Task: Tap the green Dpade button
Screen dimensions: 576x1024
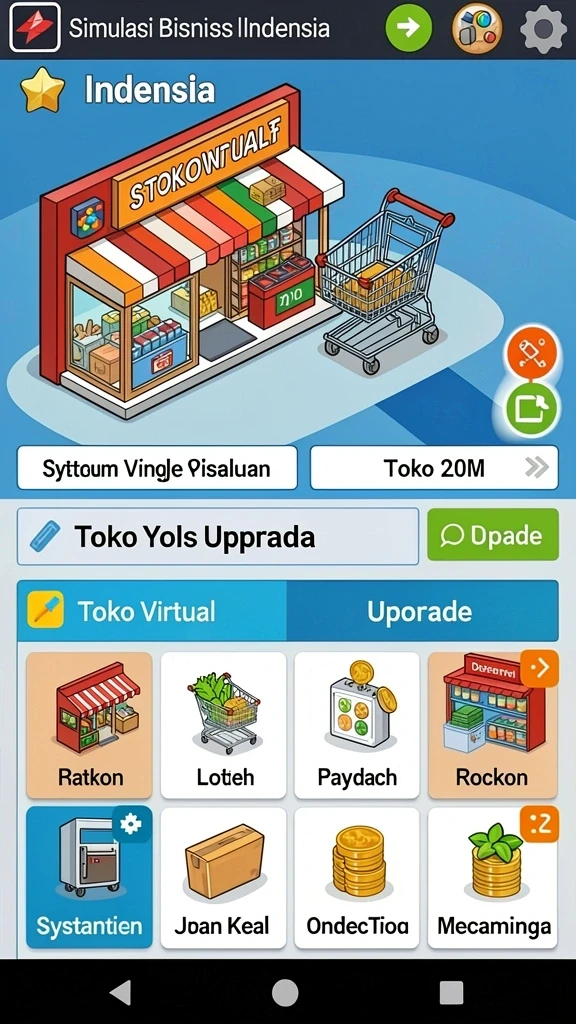Action: tap(493, 535)
